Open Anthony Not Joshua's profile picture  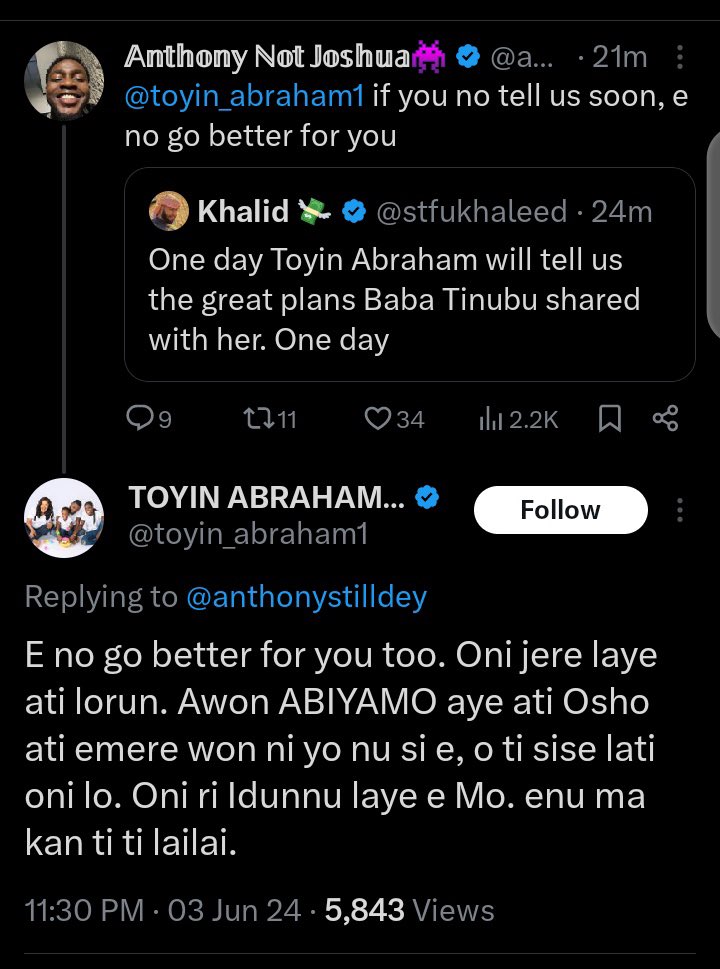(x=63, y=81)
